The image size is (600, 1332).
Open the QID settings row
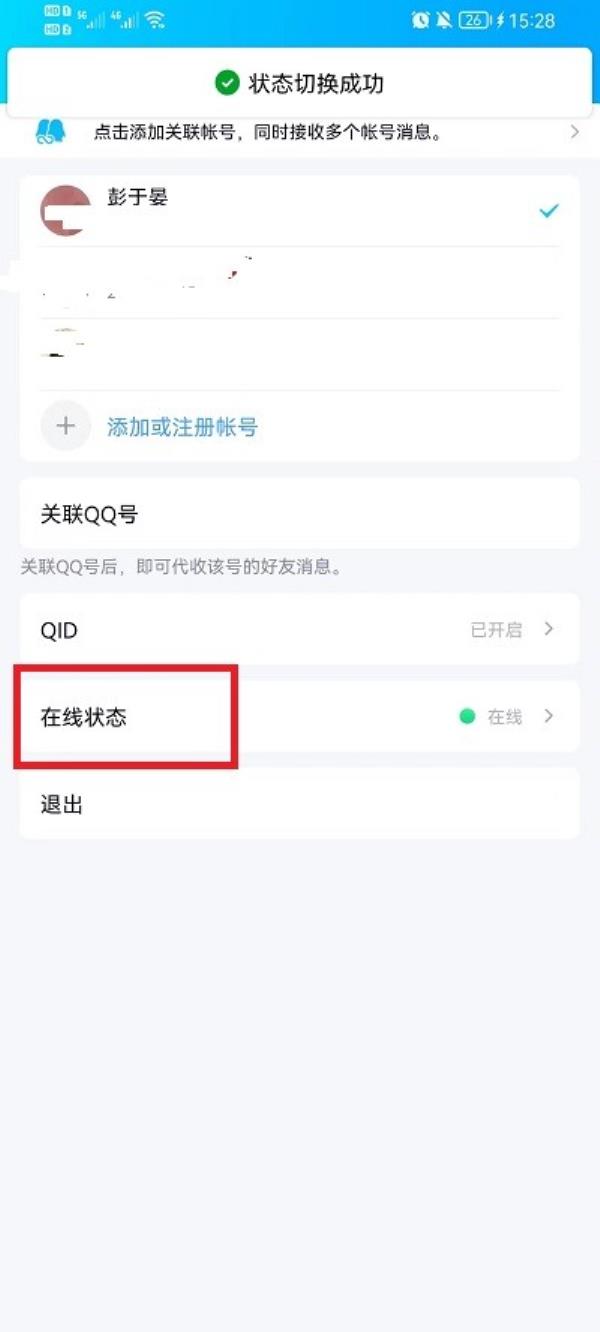coord(300,630)
